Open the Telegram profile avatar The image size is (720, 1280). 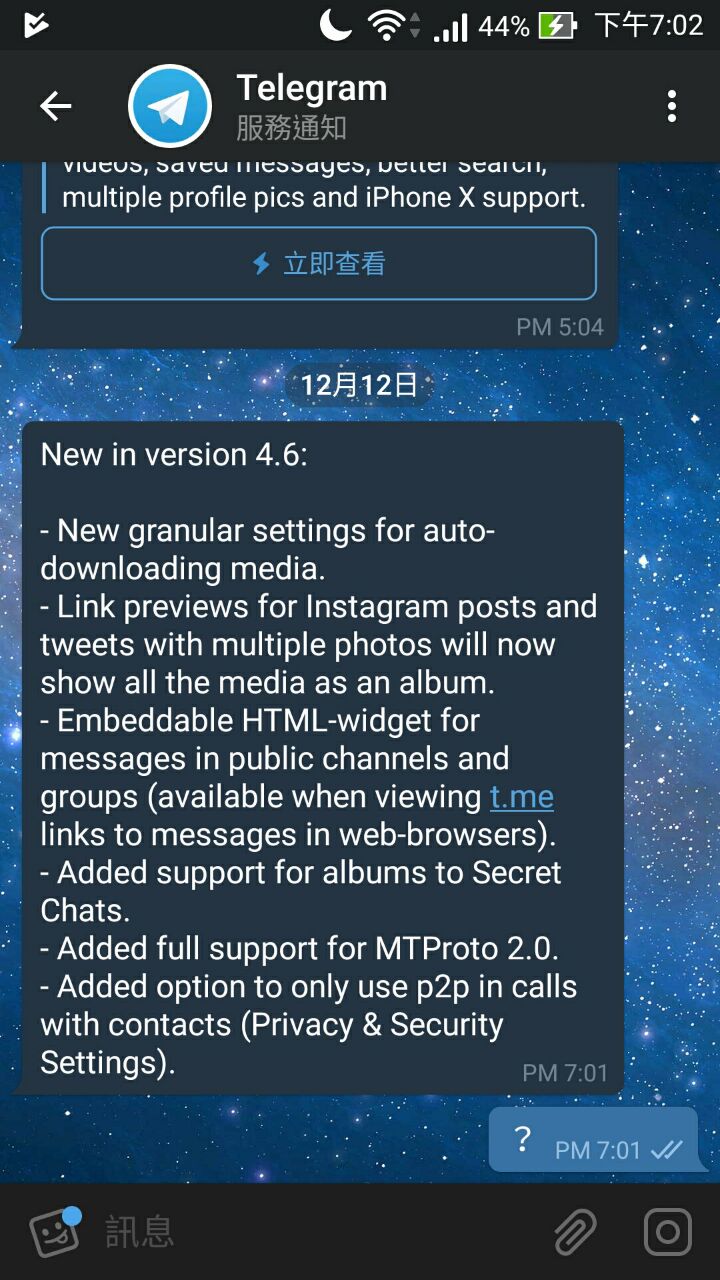pyautogui.click(x=170, y=106)
